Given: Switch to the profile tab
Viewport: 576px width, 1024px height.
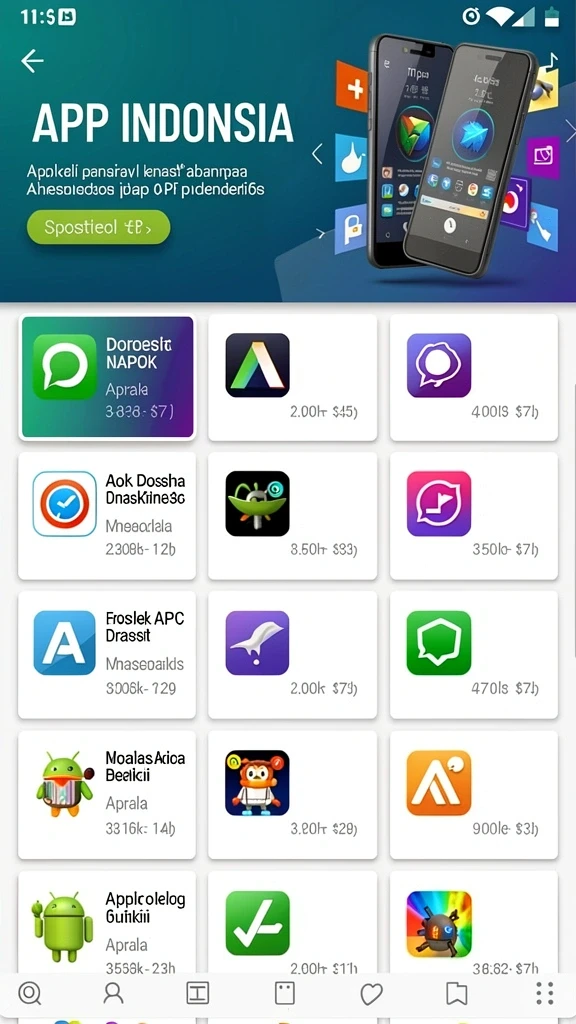Looking at the screenshot, I should (114, 993).
